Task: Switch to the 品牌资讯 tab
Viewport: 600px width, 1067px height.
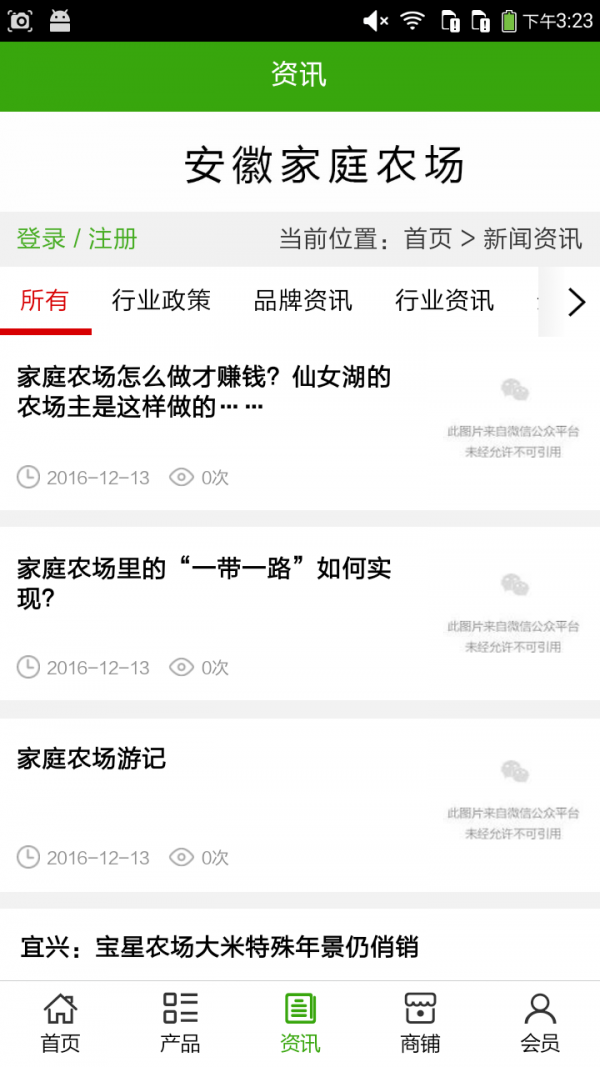Action: (303, 300)
